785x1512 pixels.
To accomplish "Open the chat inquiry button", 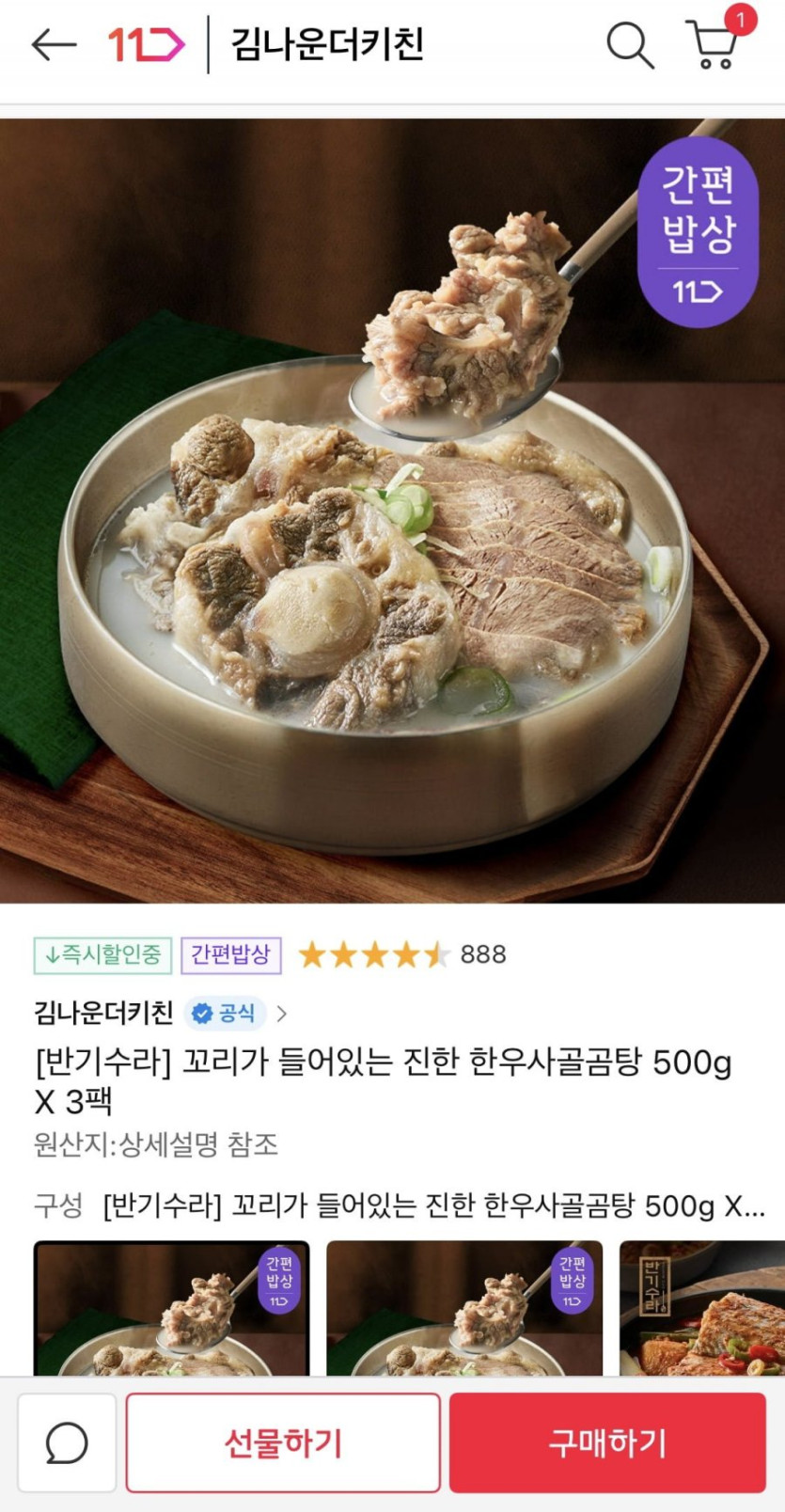I will pyautogui.click(x=67, y=1443).
